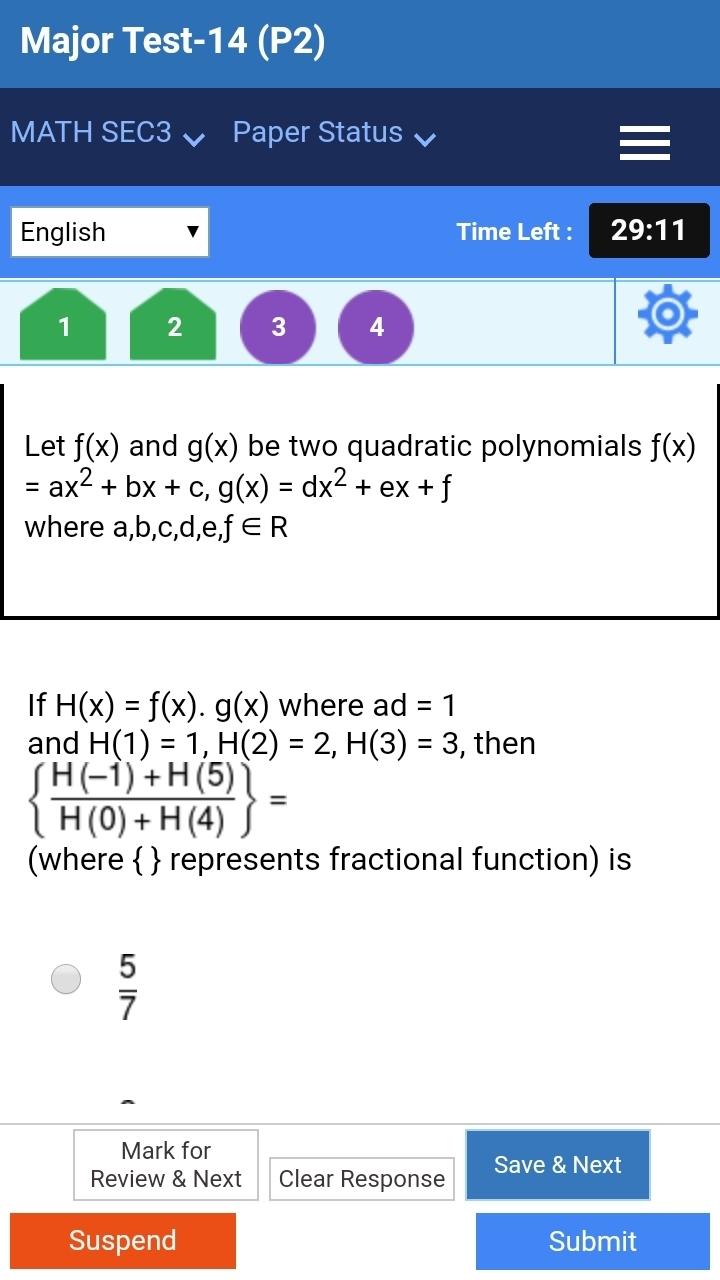Open the settings gear icon

point(668,313)
